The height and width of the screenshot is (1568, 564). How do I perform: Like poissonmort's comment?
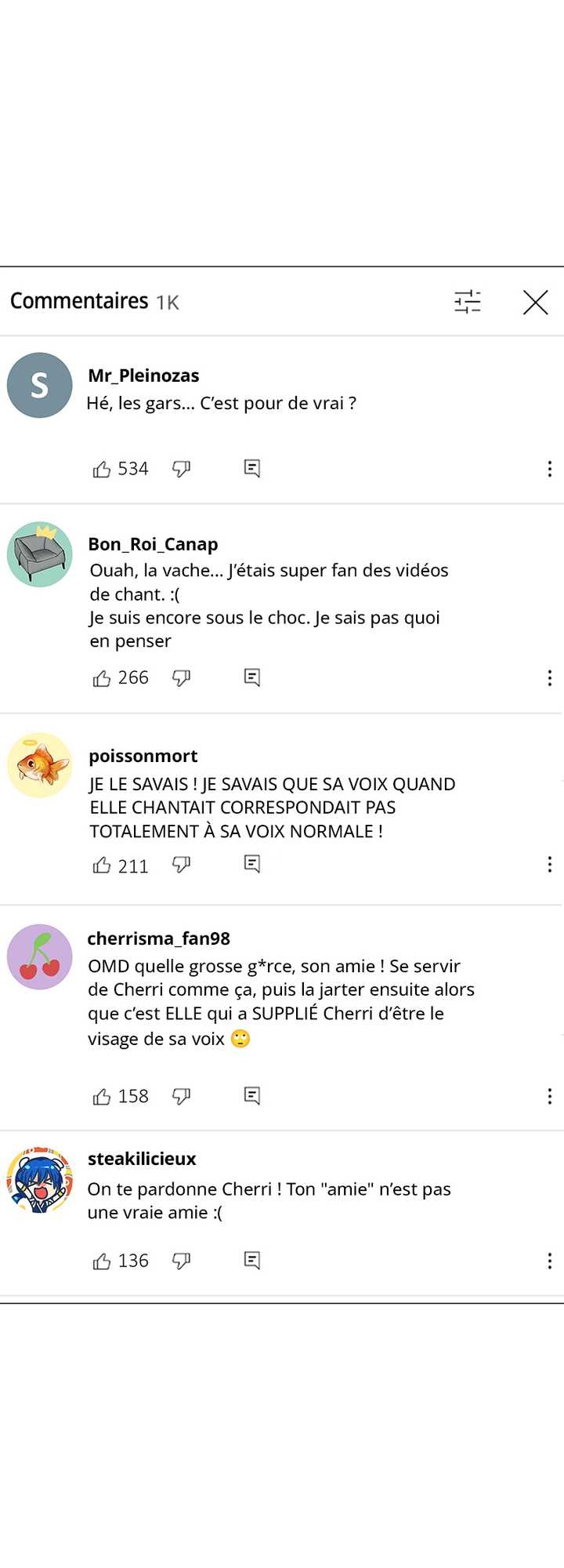click(102, 865)
